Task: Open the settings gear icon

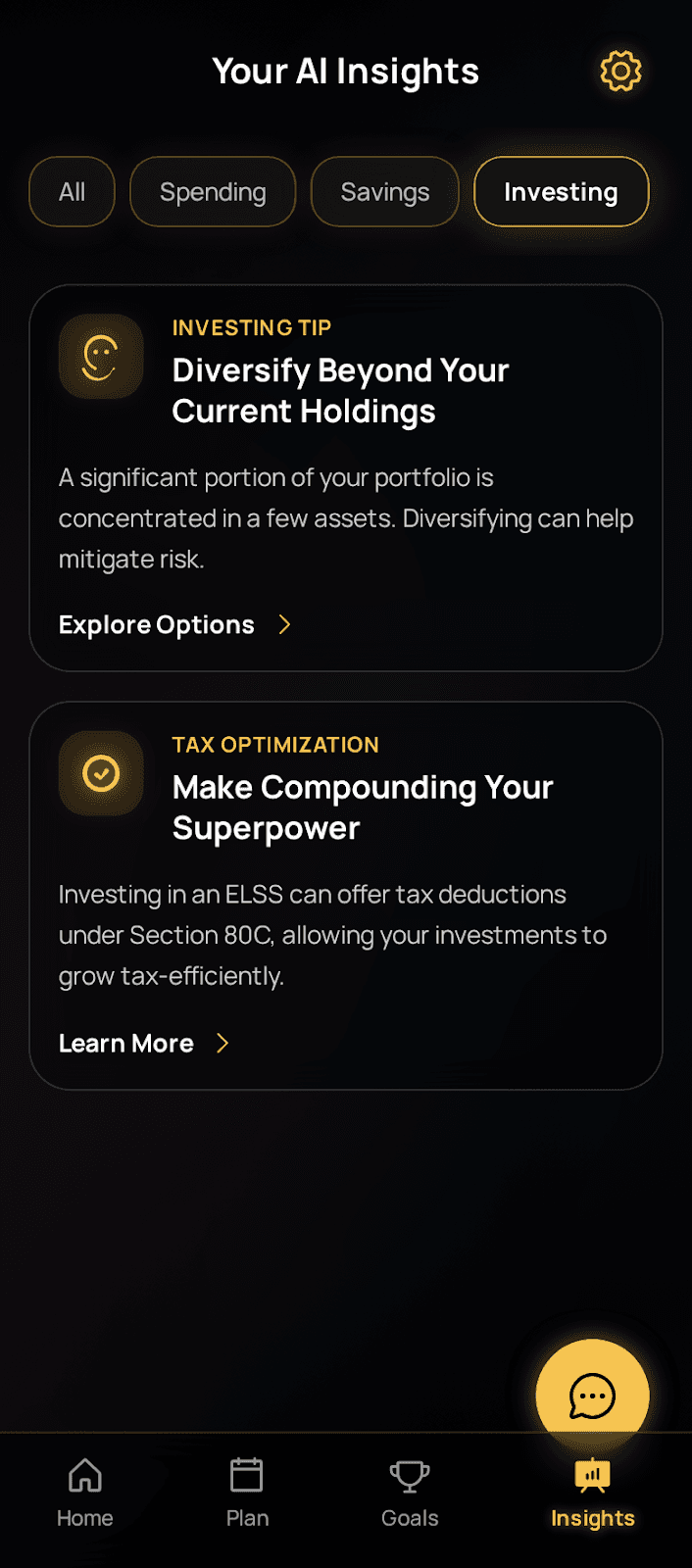Action: click(620, 72)
